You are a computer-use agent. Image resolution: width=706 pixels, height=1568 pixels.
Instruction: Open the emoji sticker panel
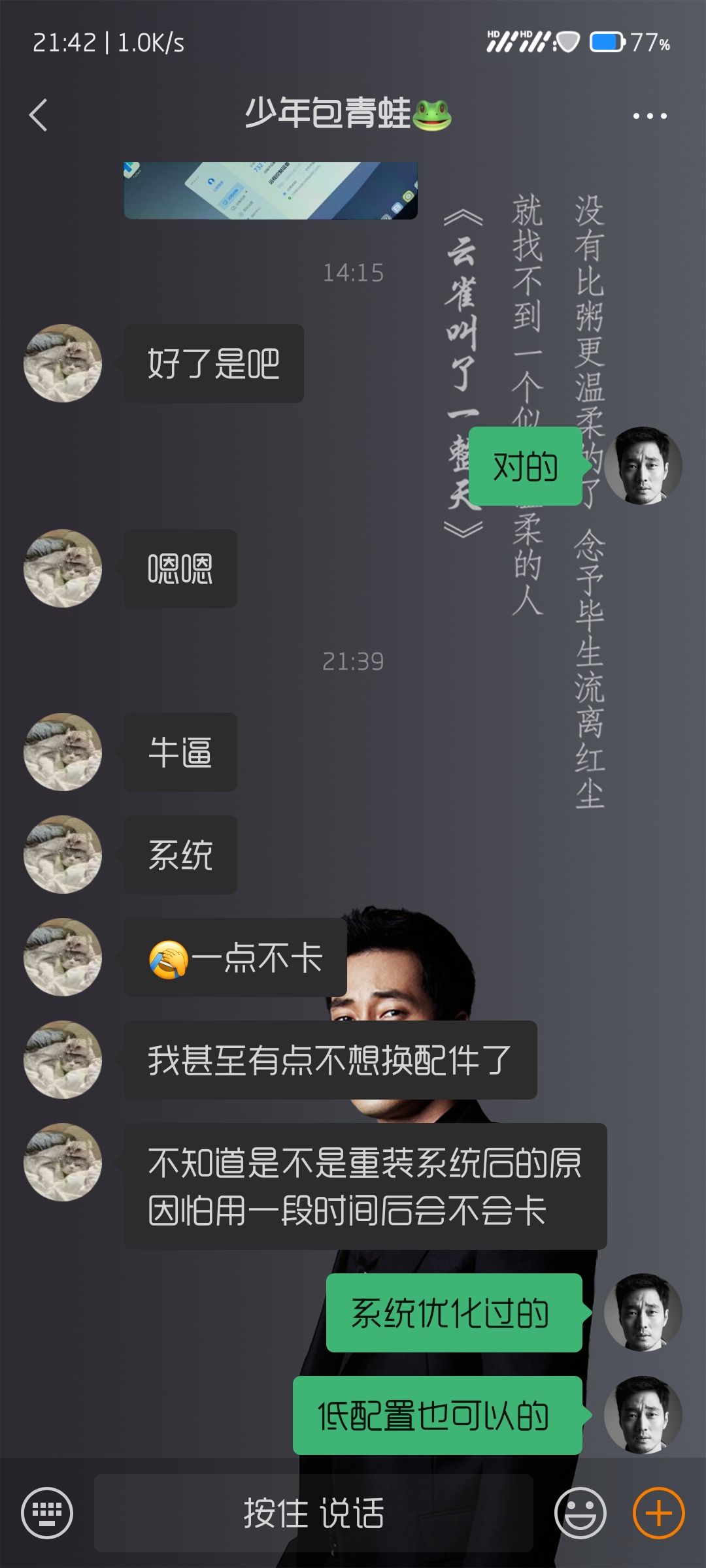point(580,1512)
